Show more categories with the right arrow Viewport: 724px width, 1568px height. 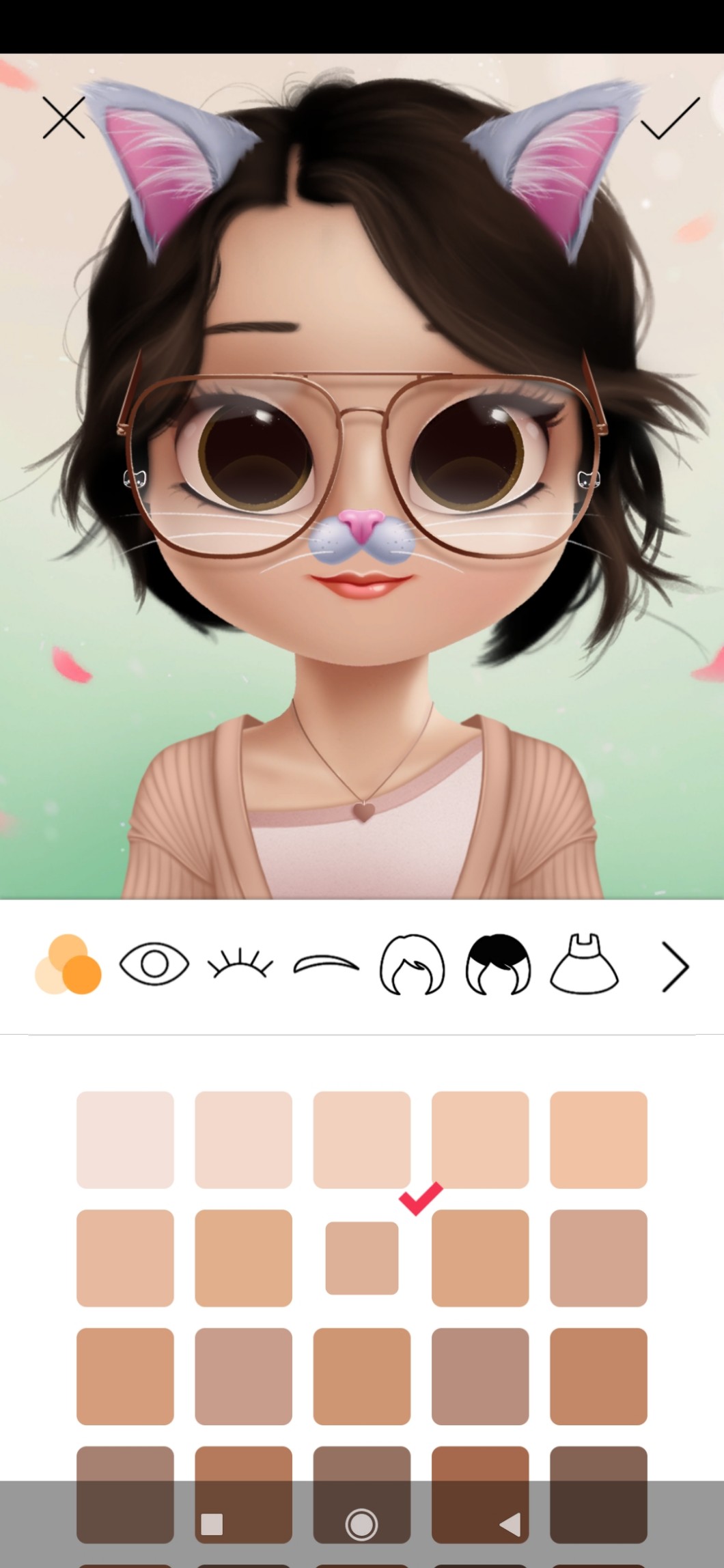(x=676, y=966)
